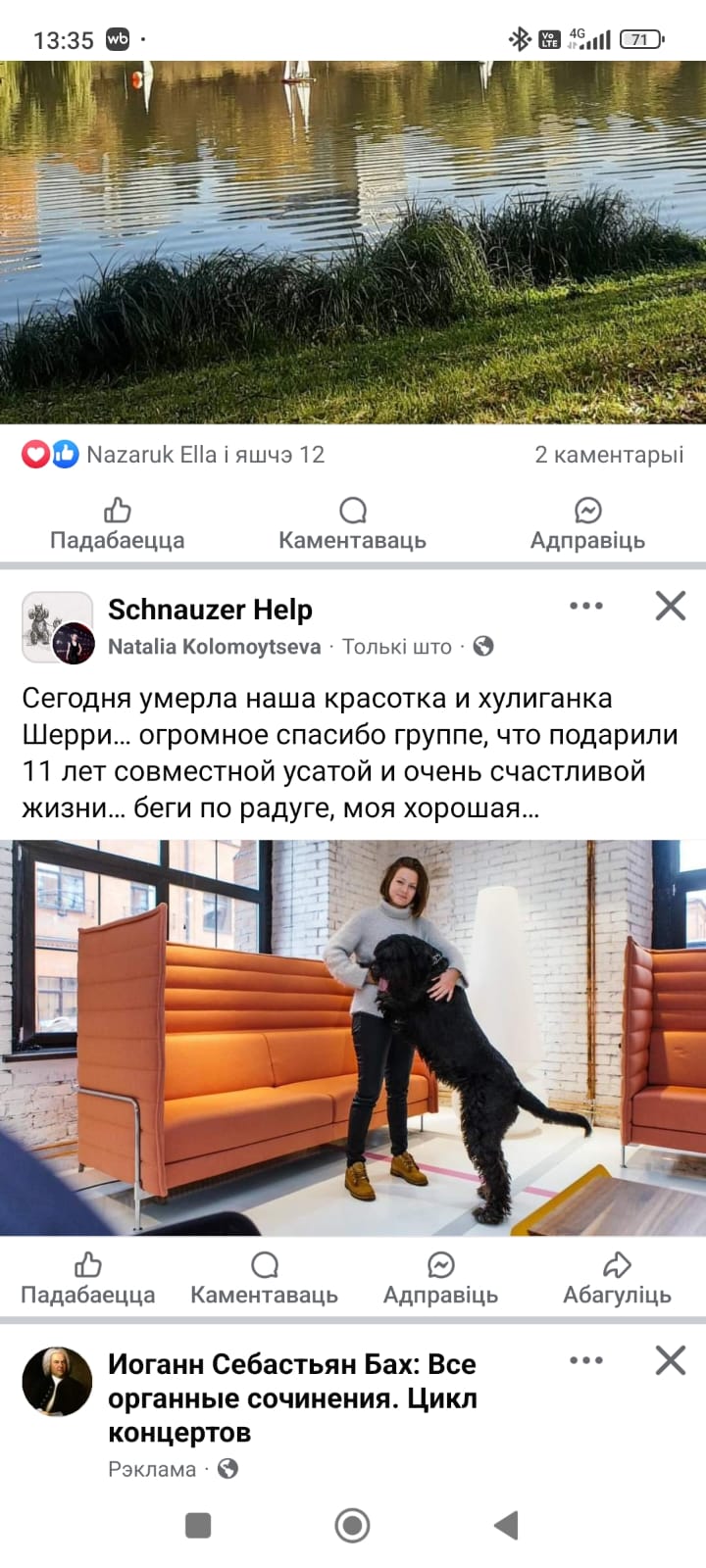The height and width of the screenshot is (1568, 706).
Task: Tap the system home button
Action: click(x=352, y=1525)
